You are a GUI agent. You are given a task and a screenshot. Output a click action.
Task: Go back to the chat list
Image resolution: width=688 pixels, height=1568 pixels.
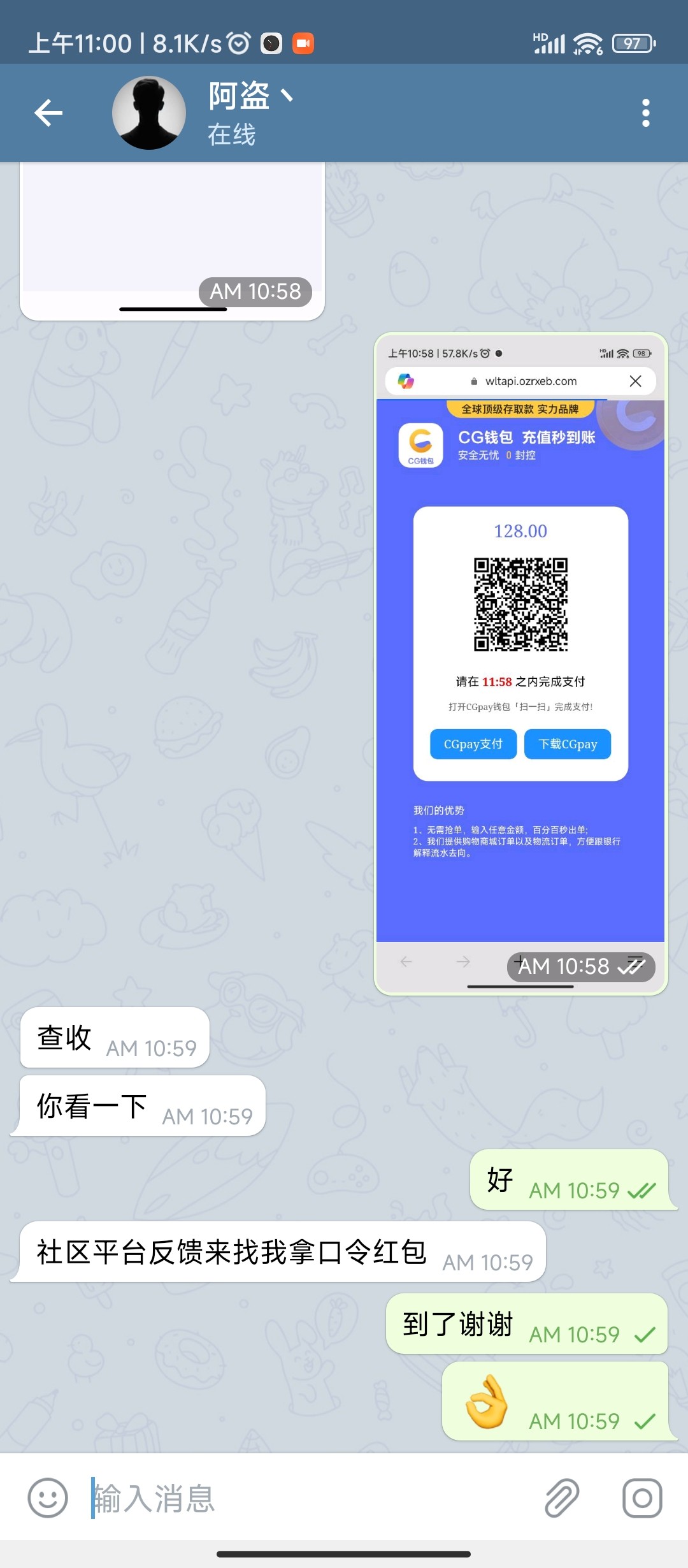(x=48, y=113)
